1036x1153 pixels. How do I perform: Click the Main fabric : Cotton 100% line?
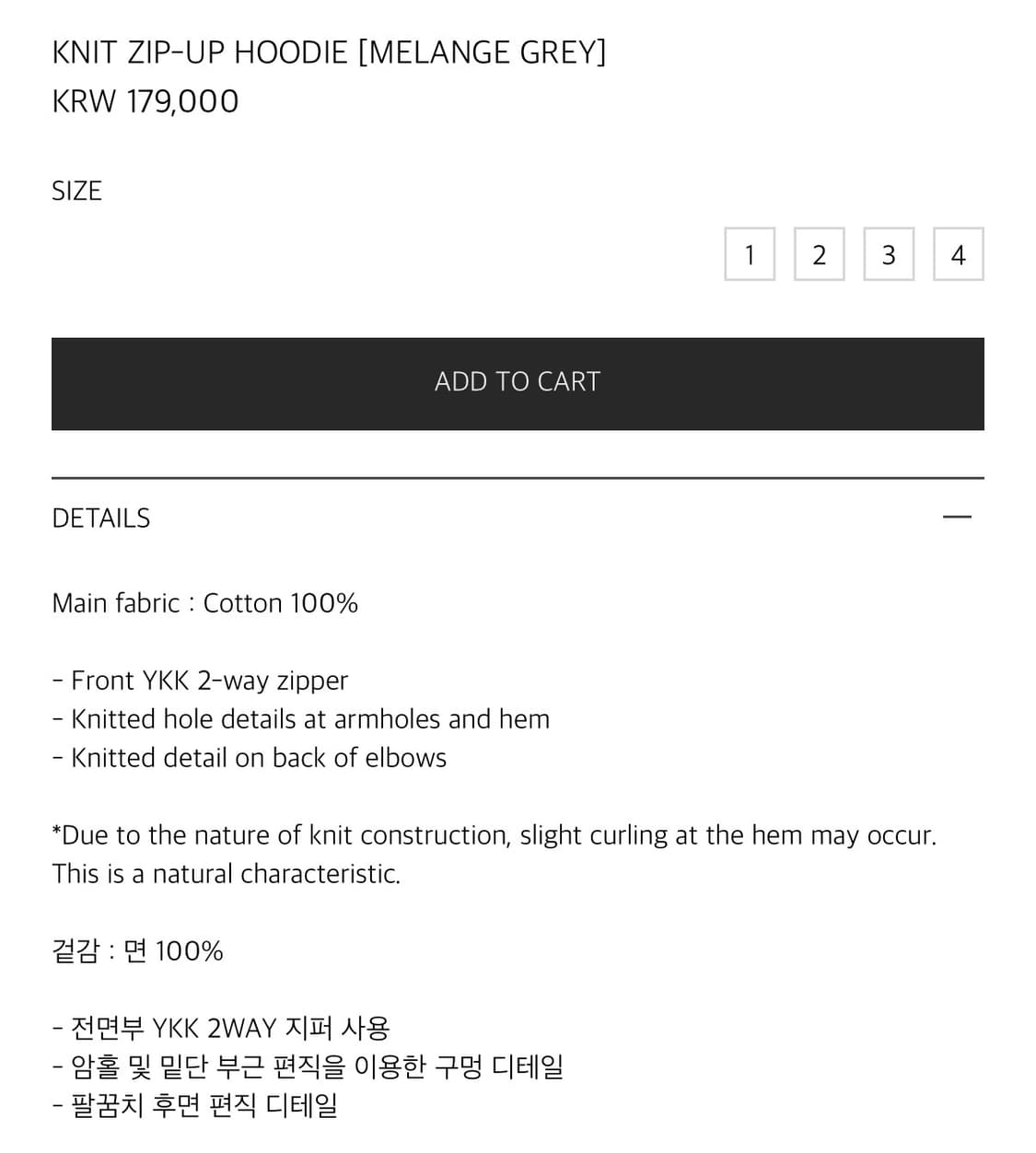click(x=204, y=603)
